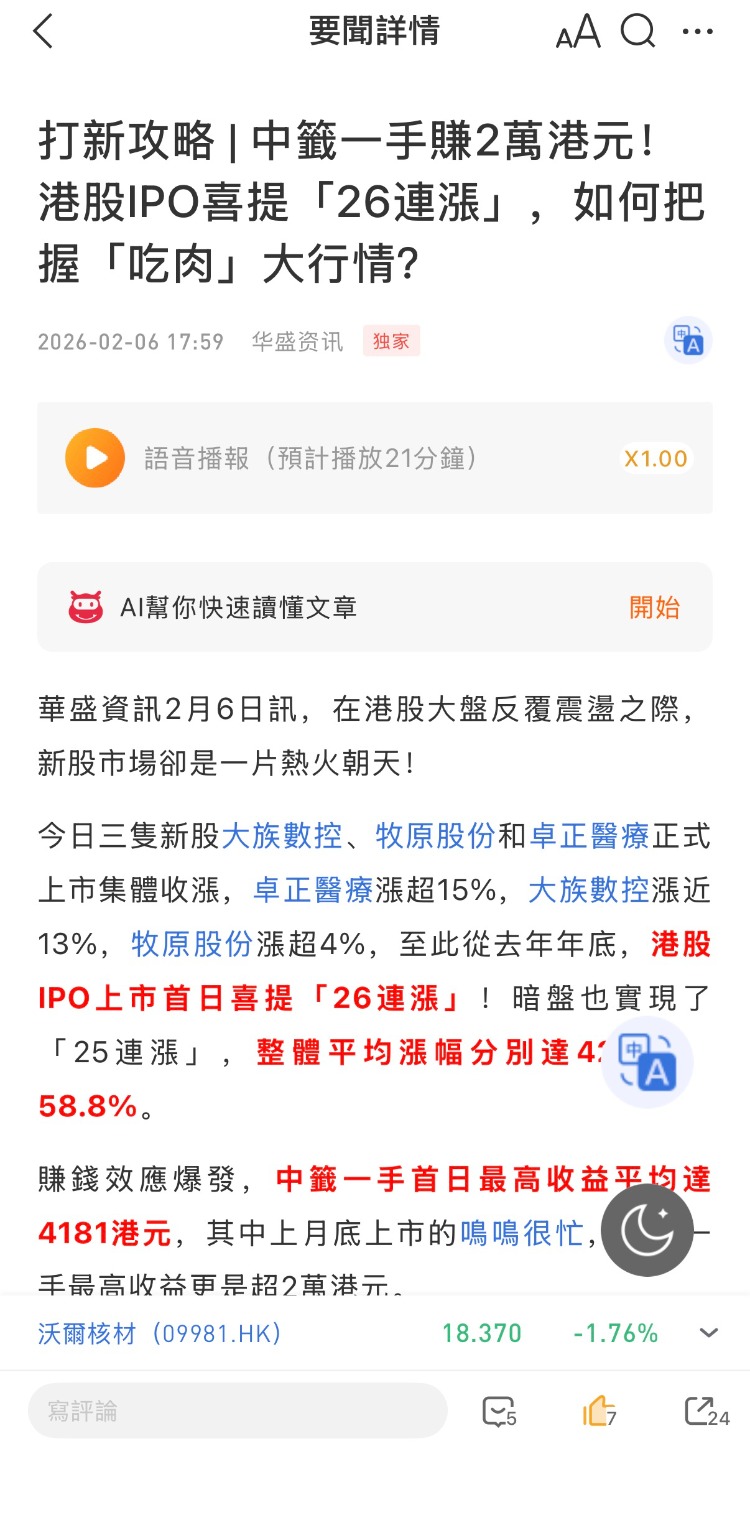View the 5 comments
The width and height of the screenshot is (750, 1515).
499,1411
